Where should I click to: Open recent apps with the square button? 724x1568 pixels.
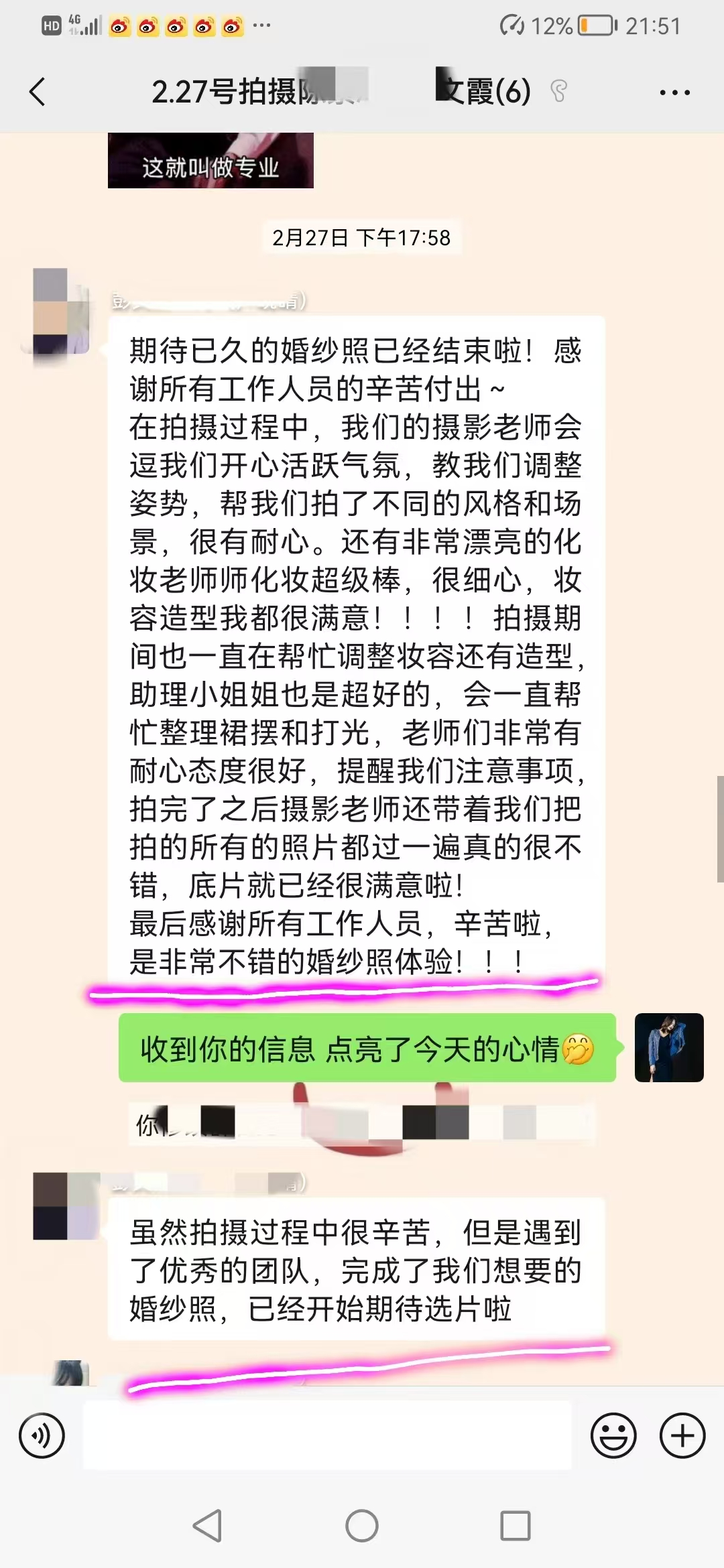tap(516, 1526)
